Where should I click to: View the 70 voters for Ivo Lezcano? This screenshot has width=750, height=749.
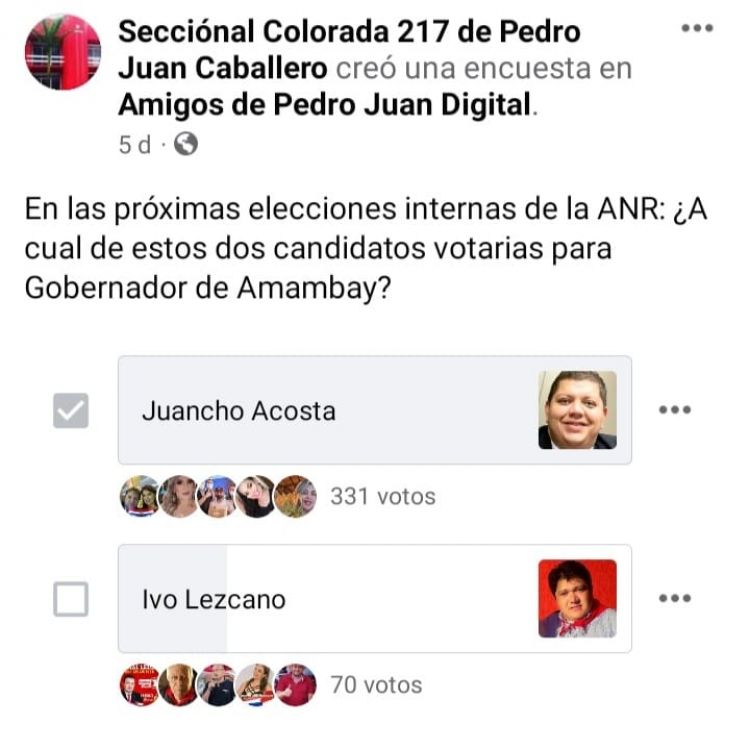(x=375, y=685)
